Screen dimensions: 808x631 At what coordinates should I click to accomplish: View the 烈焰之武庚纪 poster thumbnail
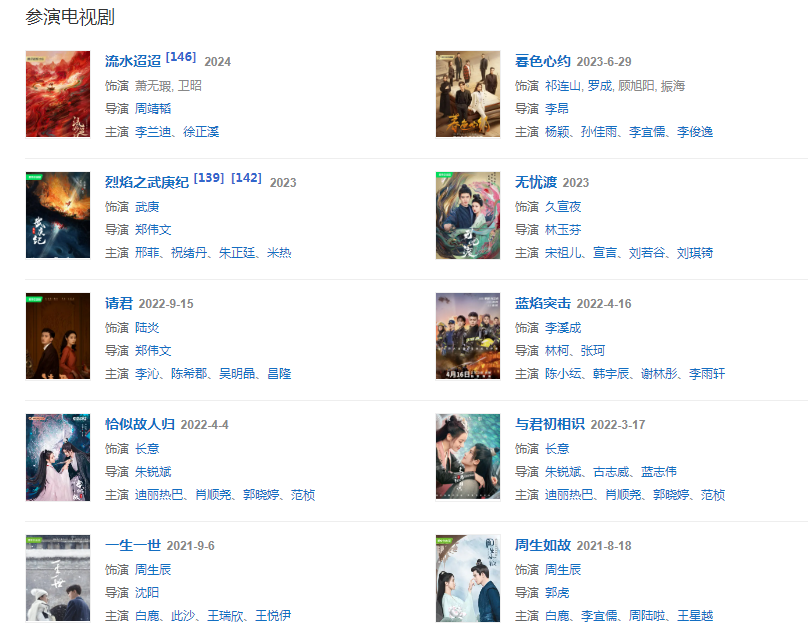58,215
